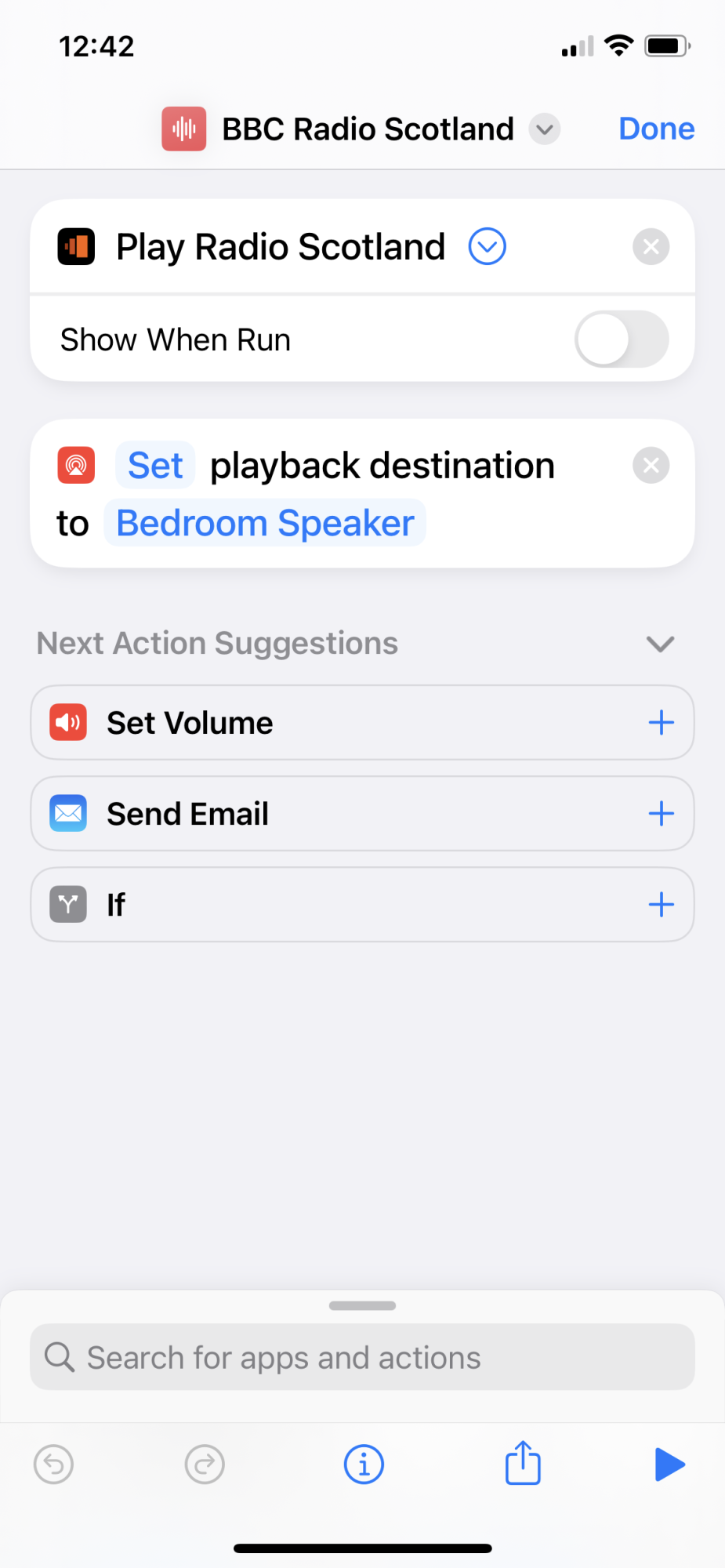725x1568 pixels.
Task: Toggle the Show When Run switch
Action: tap(621, 339)
